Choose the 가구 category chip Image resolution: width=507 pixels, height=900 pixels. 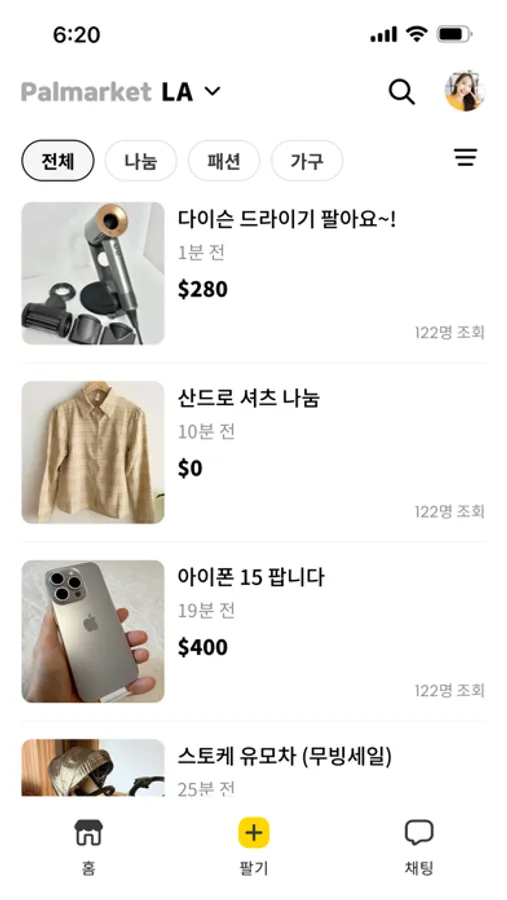click(307, 161)
